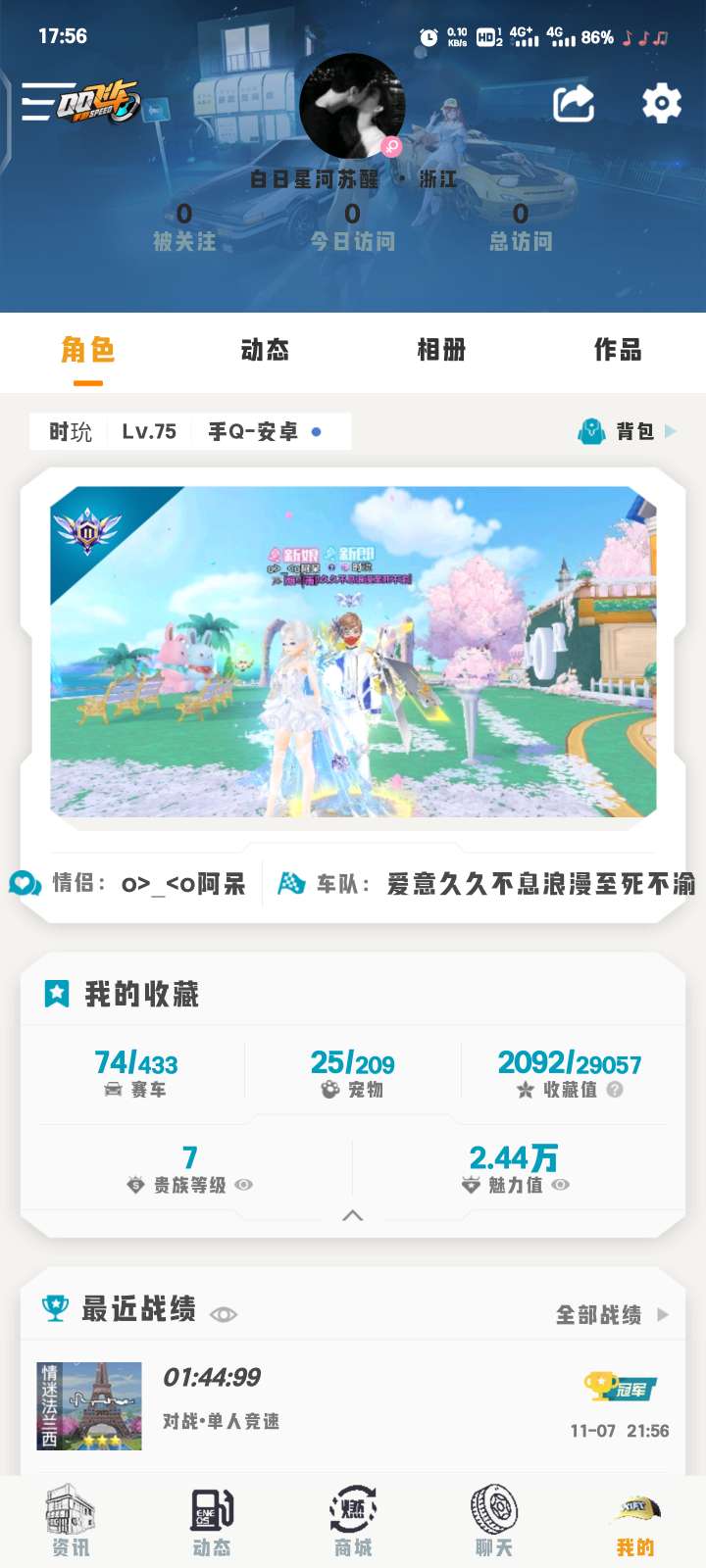
Task: Open the 背包 backpack
Action: pos(628,431)
